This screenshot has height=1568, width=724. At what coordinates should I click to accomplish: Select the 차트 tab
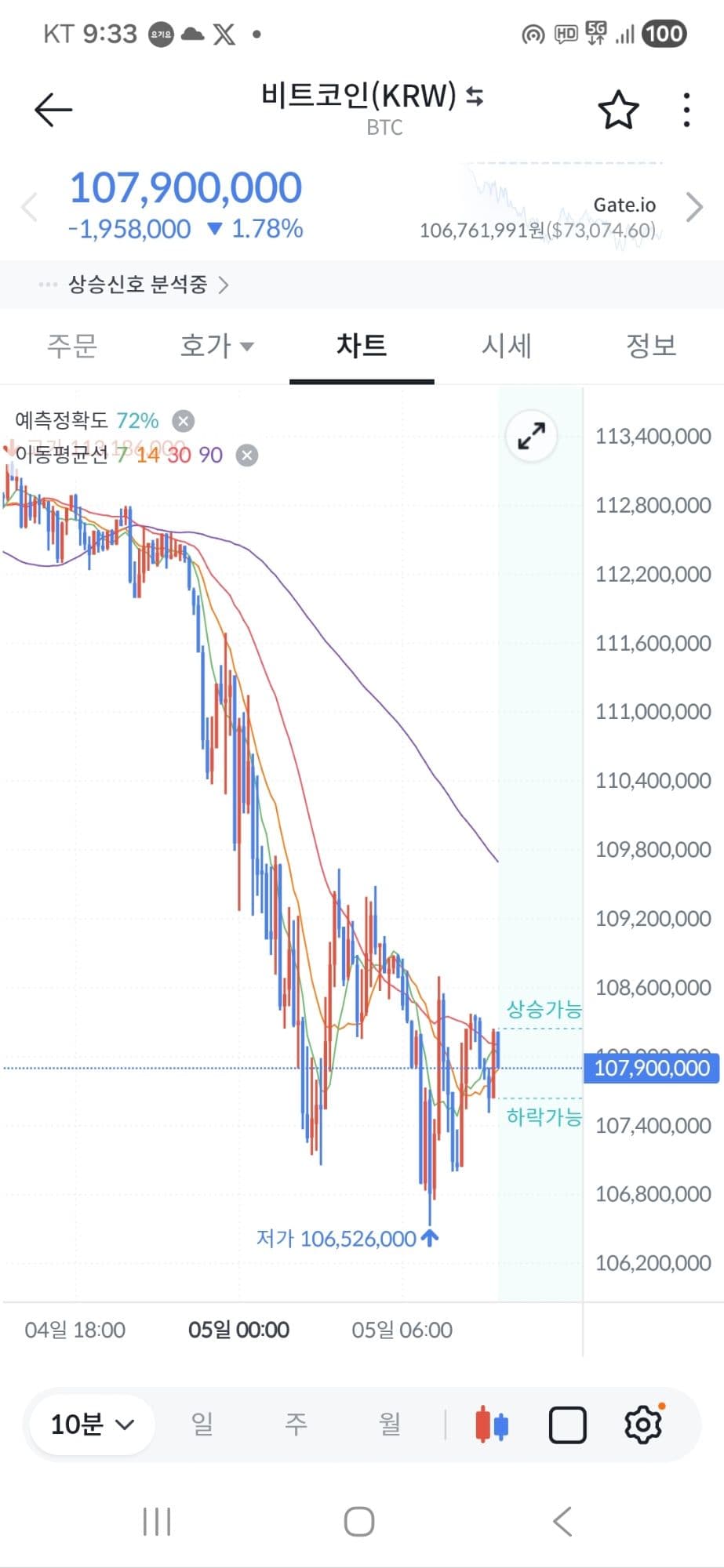(362, 345)
